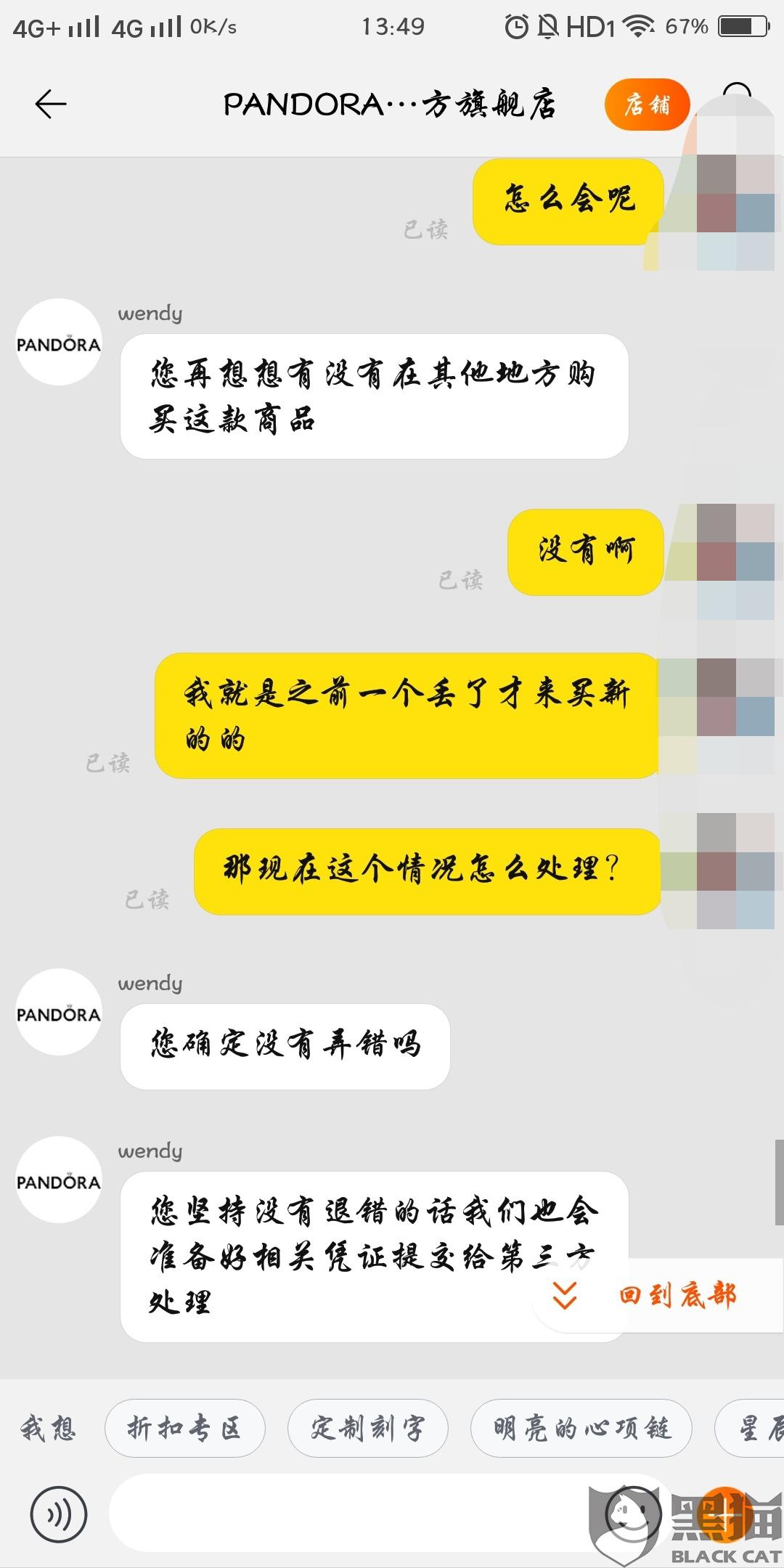Select the 定制刻字 quick chip
Viewport: 784px width, 1568px height.
[x=367, y=1429]
